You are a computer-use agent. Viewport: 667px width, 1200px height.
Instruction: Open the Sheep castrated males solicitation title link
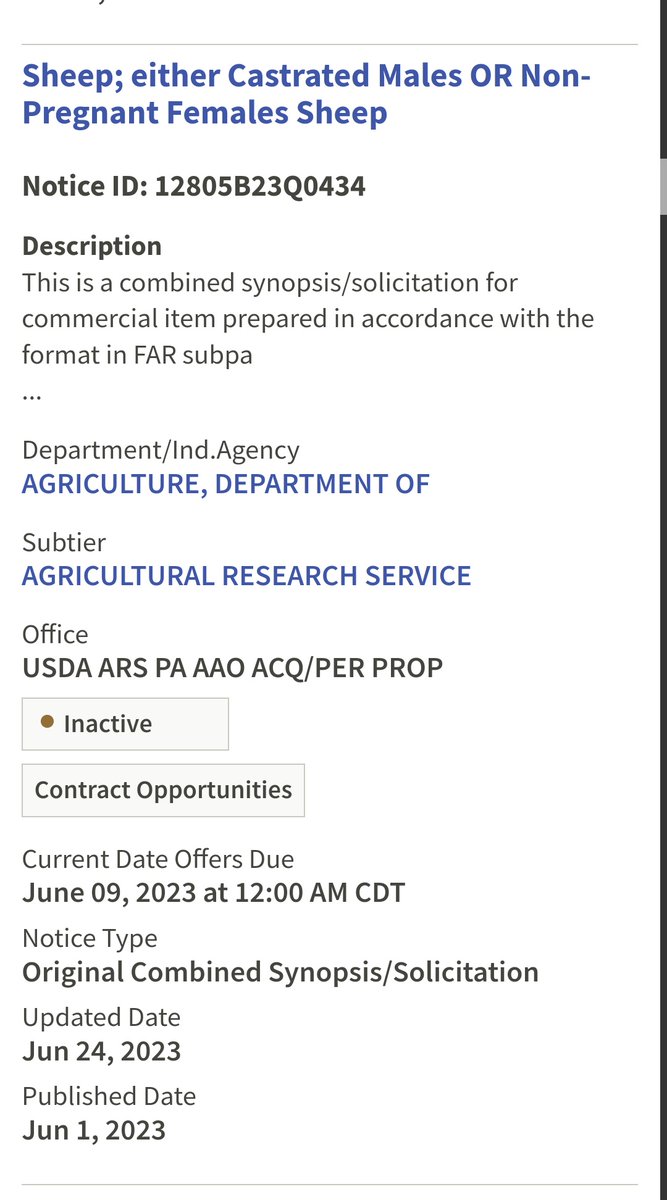point(306,93)
